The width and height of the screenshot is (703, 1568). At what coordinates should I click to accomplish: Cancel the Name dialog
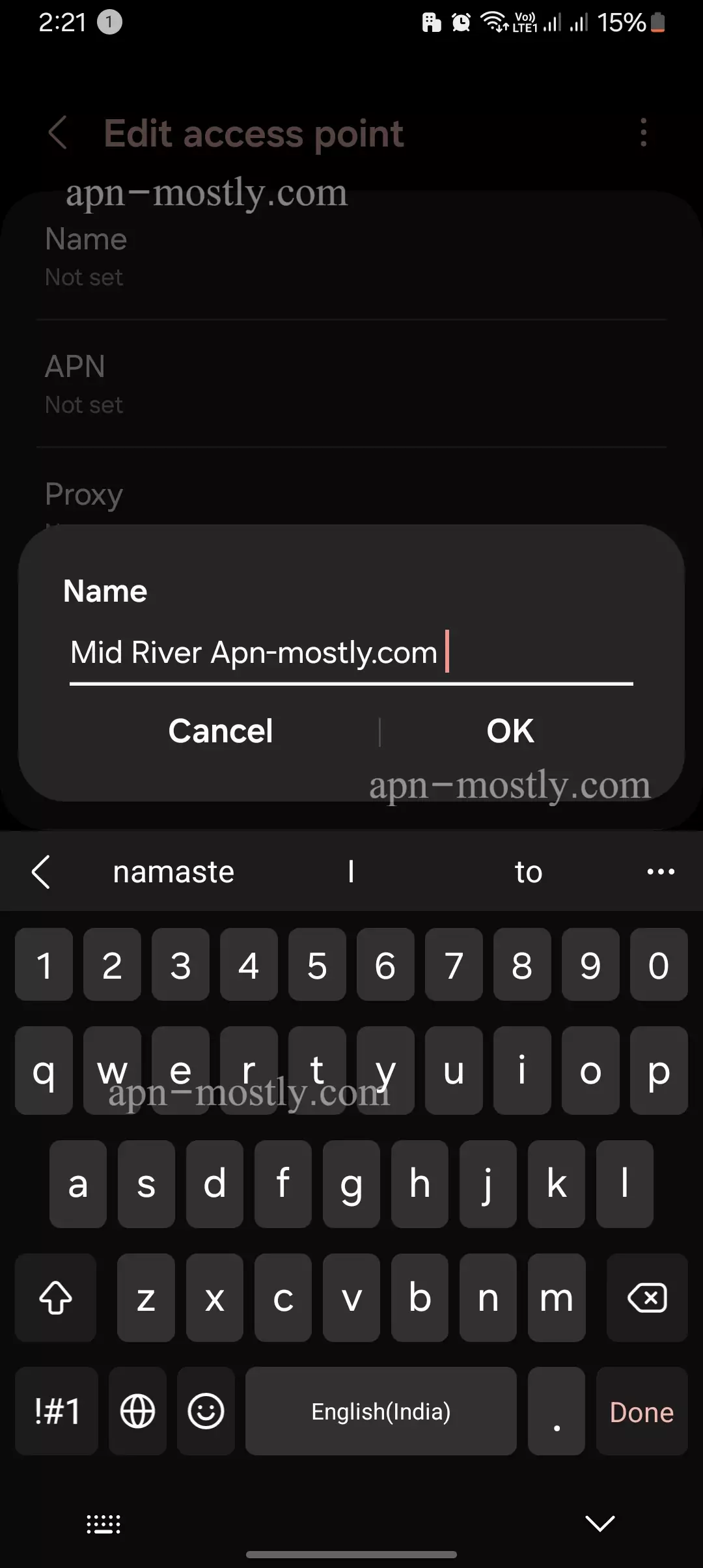tap(221, 731)
